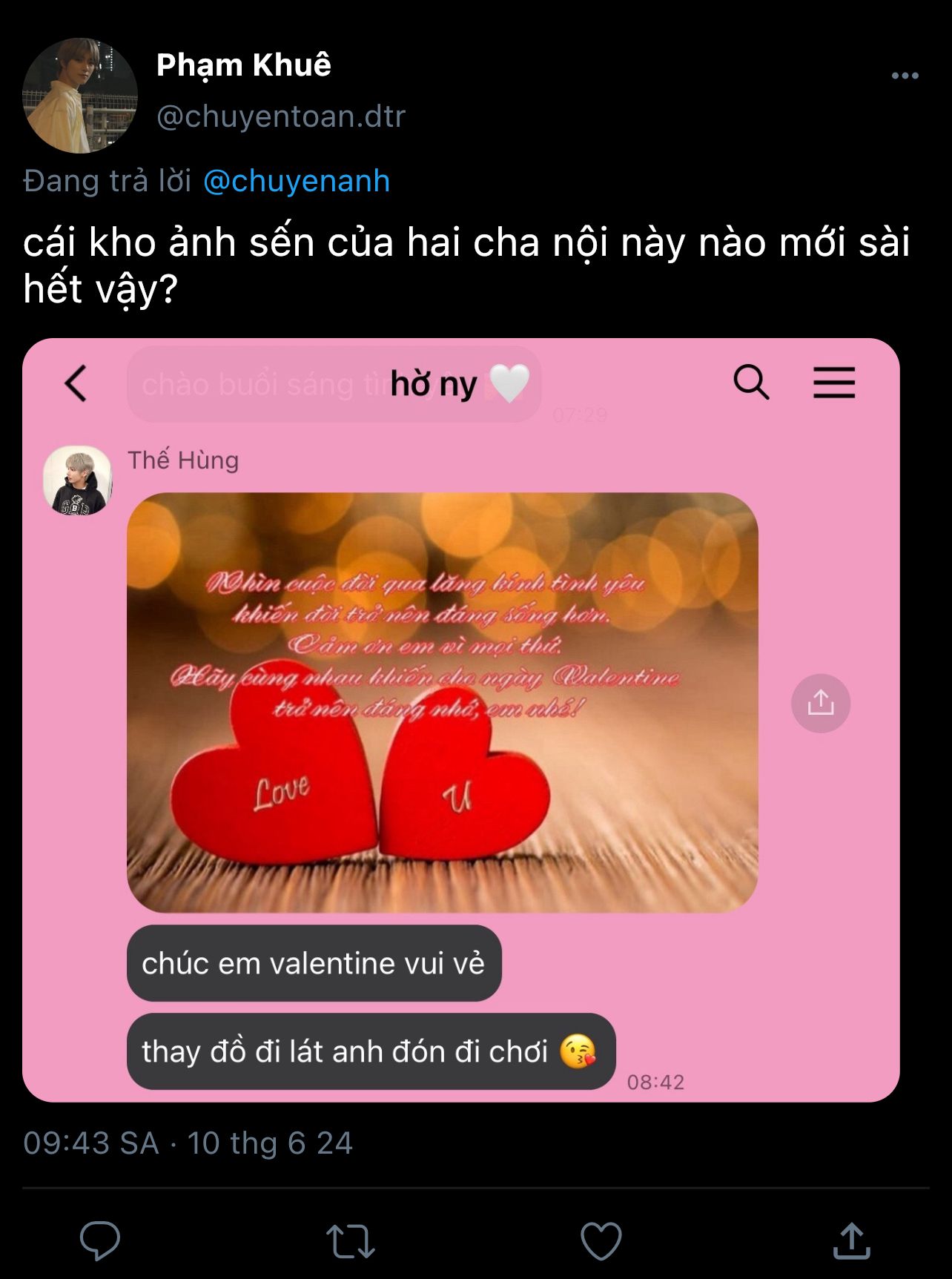The image size is (952, 1279).
Task: Like Phạm Khuê's tweet
Action: (601, 1240)
